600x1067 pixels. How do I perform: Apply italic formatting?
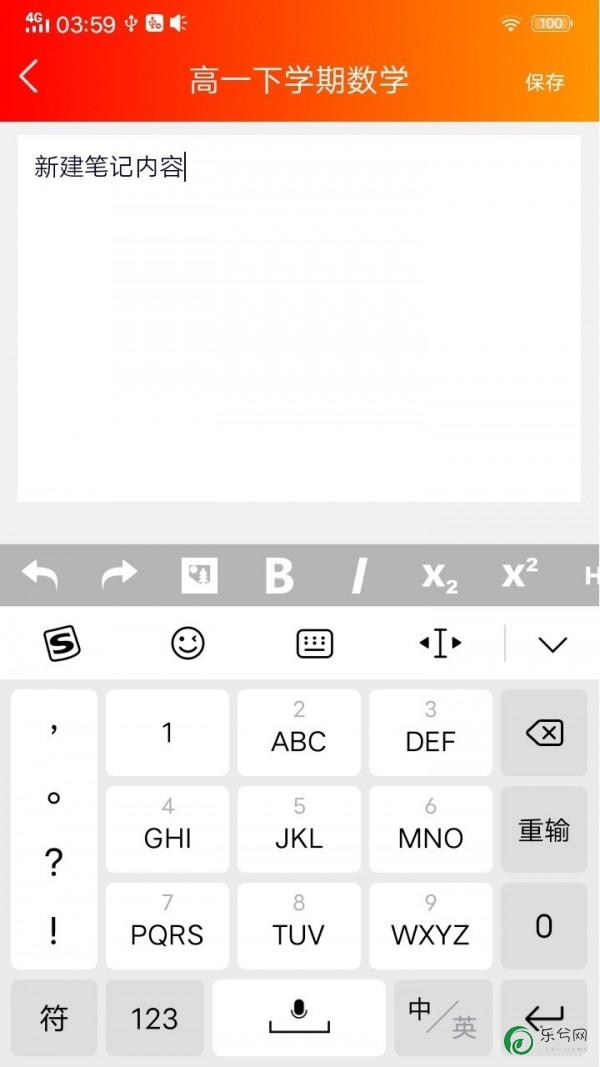tap(359, 576)
